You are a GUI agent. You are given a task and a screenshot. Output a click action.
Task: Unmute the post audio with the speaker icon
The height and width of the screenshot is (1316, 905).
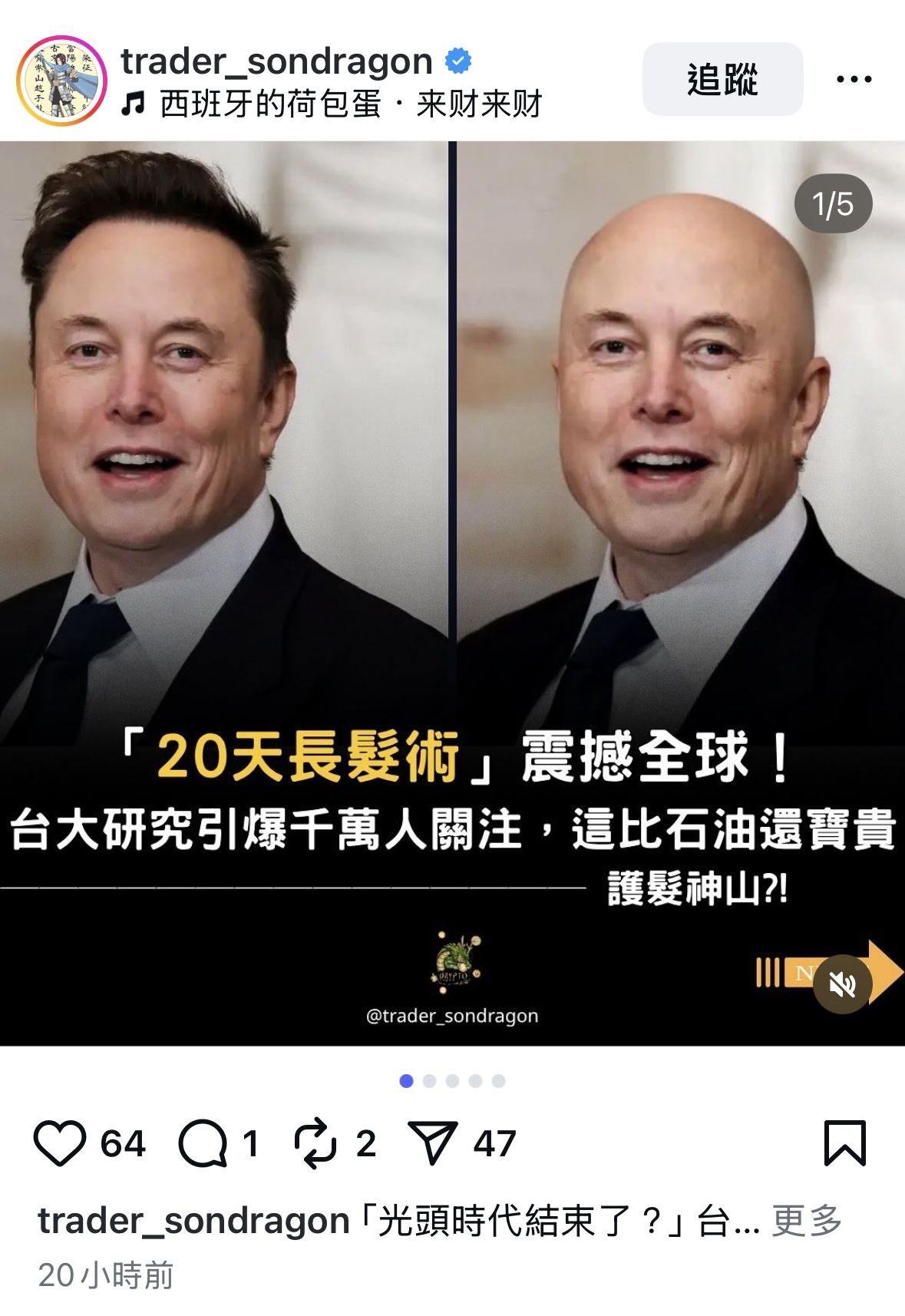click(843, 984)
